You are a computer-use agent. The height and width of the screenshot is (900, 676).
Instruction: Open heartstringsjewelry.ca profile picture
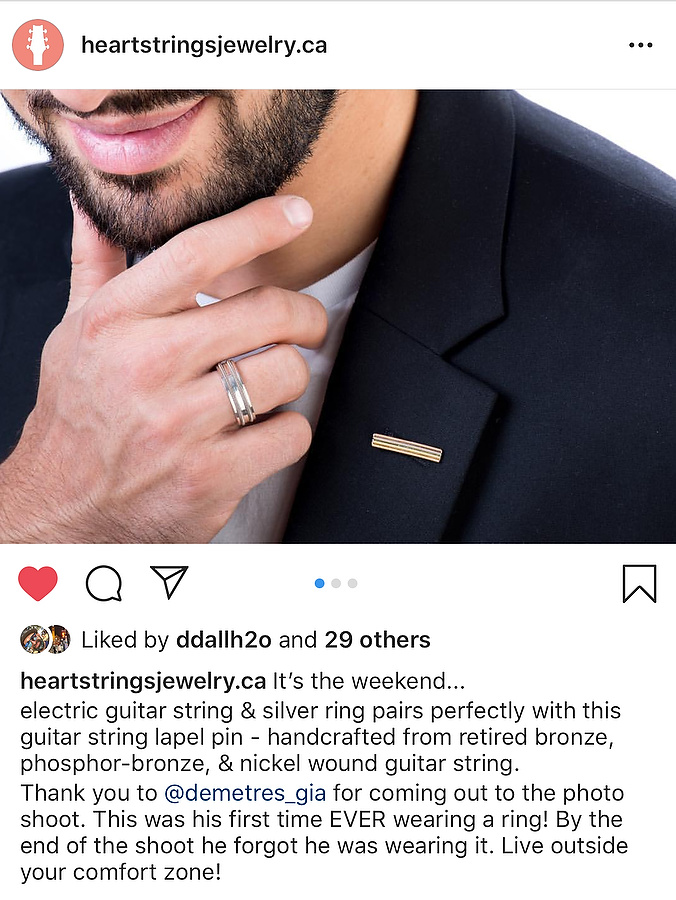coord(37,45)
